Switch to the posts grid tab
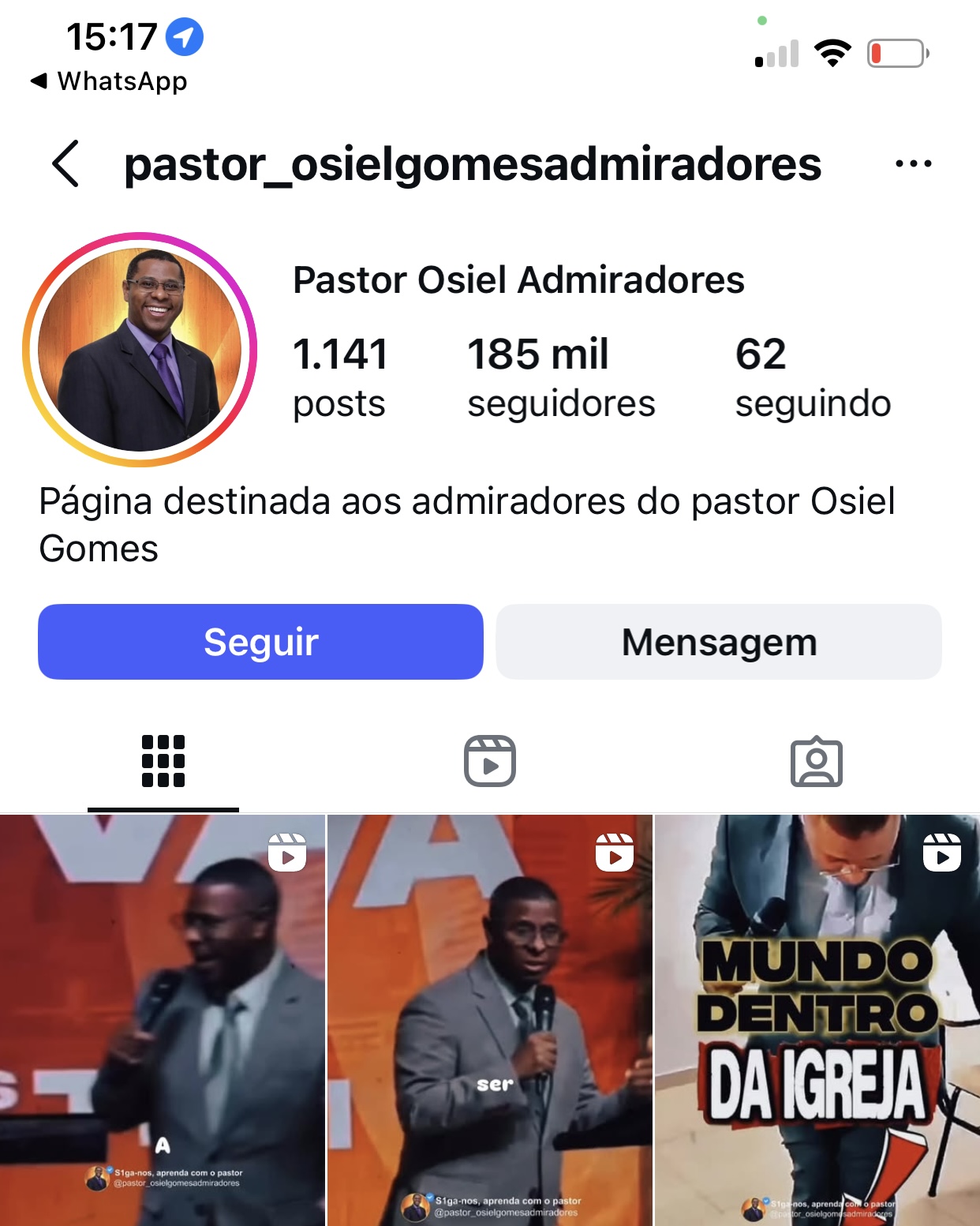This screenshot has width=980, height=1226. point(163,762)
